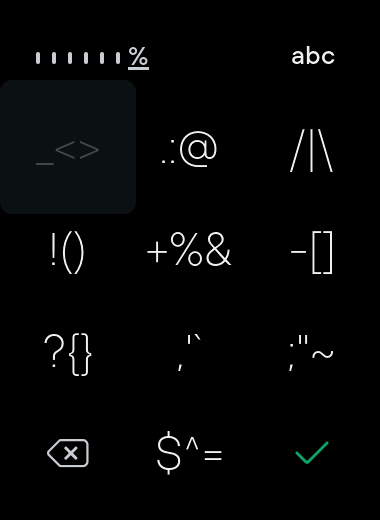Select the /|\ slash key

click(x=311, y=150)
